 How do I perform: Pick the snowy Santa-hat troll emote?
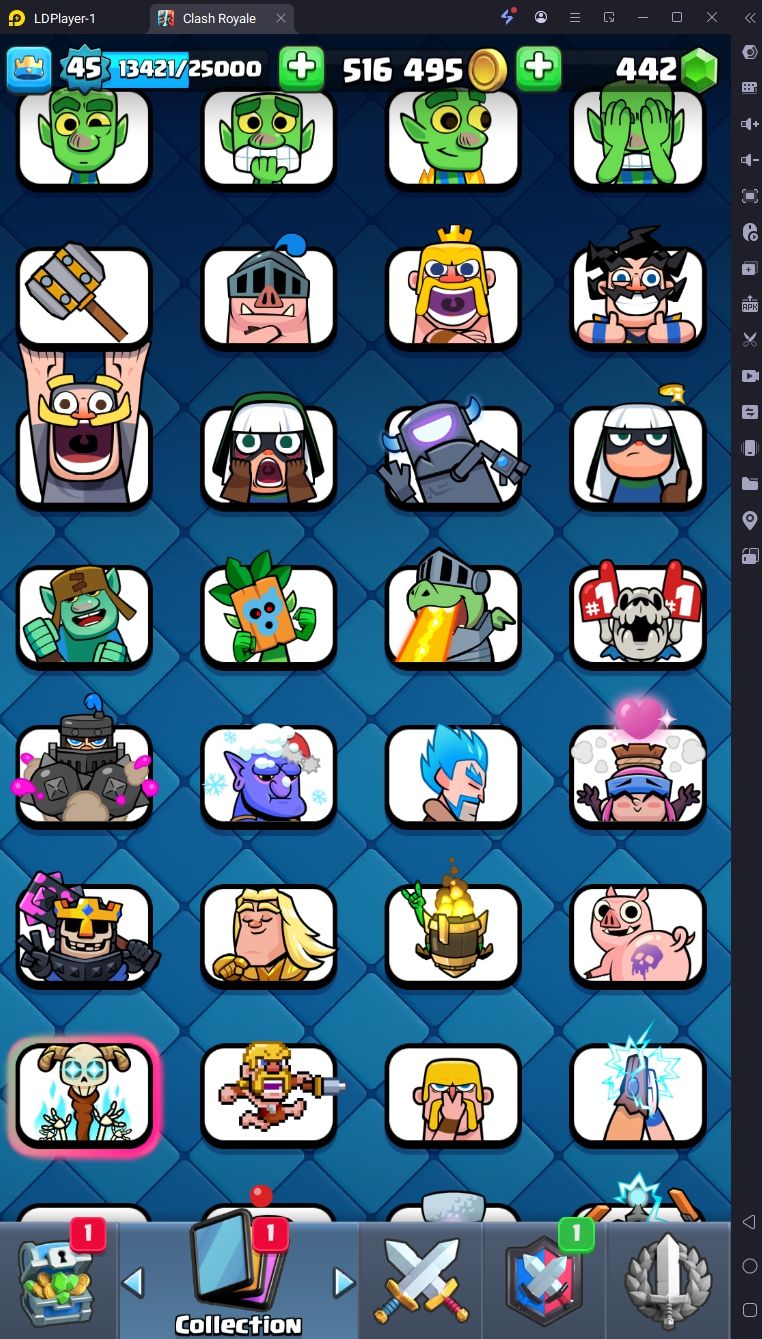coord(268,775)
